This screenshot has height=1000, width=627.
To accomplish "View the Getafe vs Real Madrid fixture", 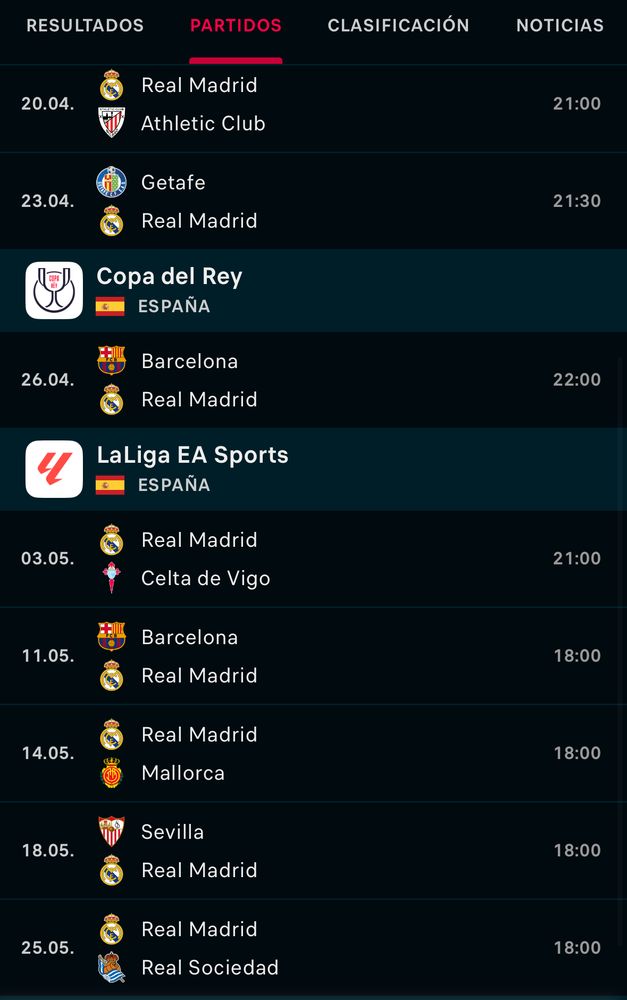I will coord(313,201).
